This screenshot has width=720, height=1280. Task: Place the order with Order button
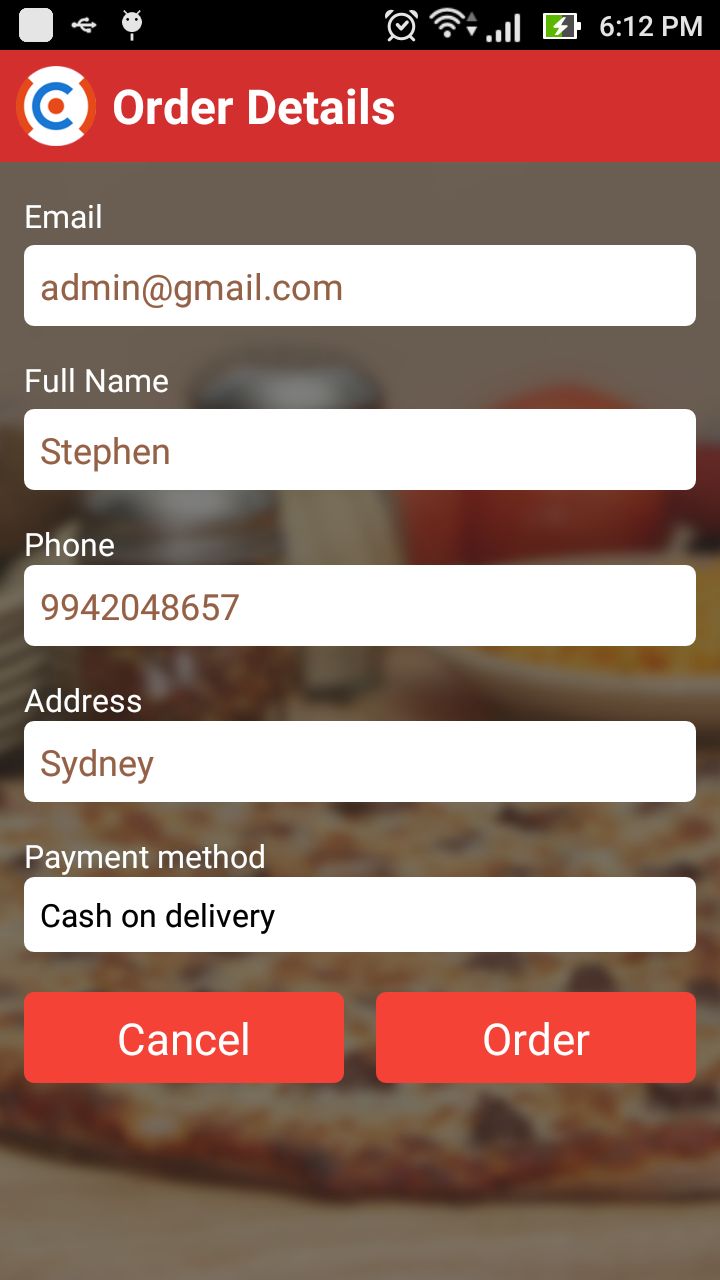tap(536, 1038)
